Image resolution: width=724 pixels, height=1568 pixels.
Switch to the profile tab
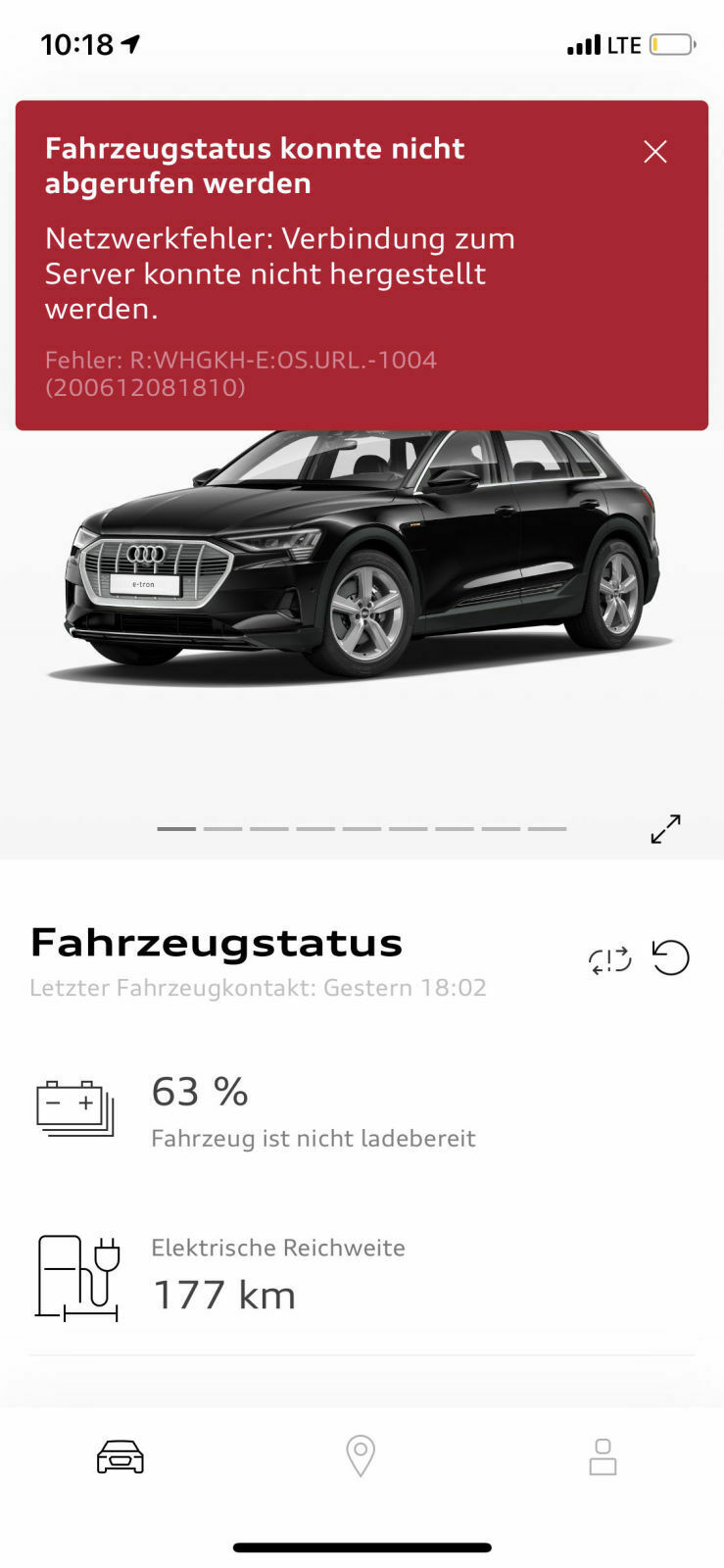point(603,1457)
